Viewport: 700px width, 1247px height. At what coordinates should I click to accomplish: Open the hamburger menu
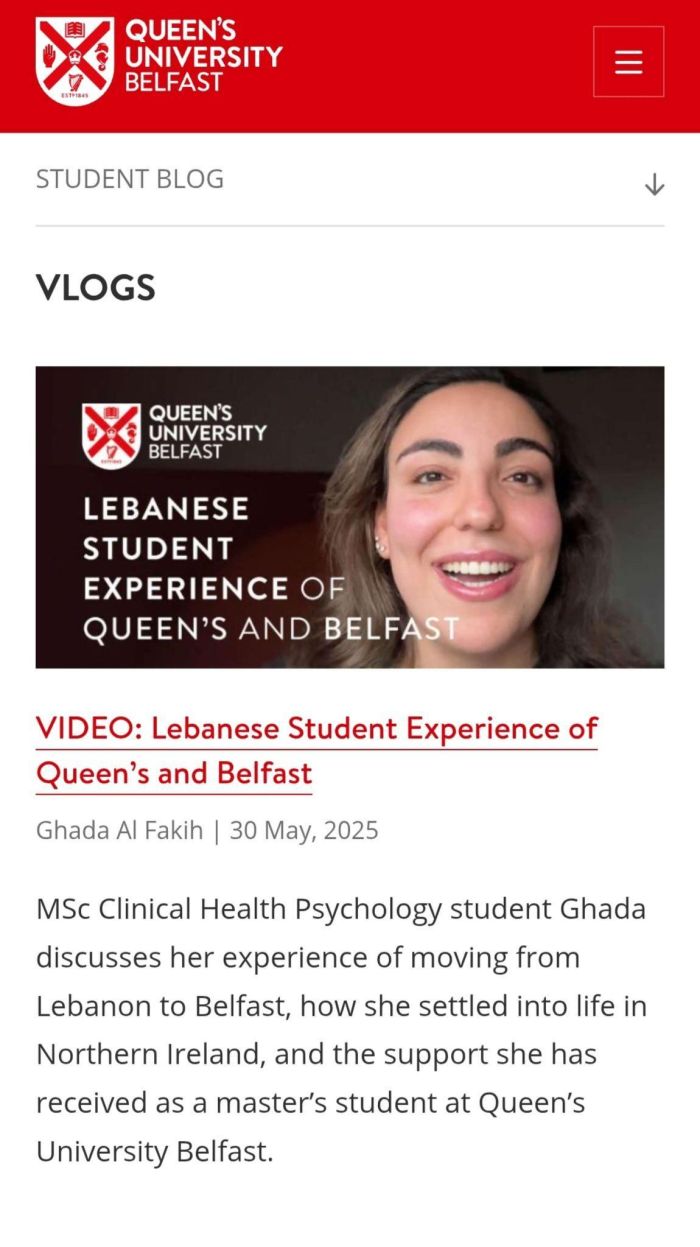tap(628, 62)
